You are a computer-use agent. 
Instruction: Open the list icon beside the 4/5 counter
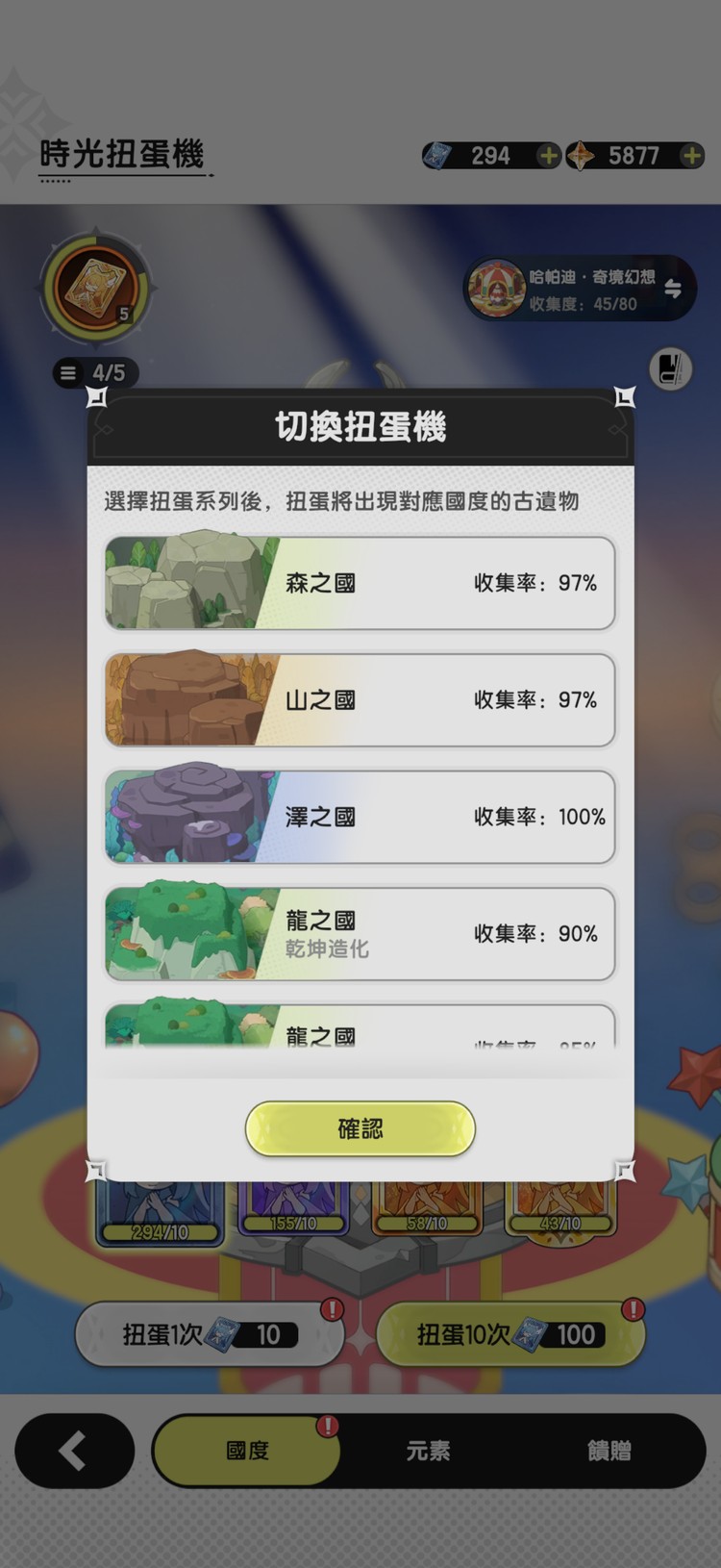pyautogui.click(x=68, y=373)
